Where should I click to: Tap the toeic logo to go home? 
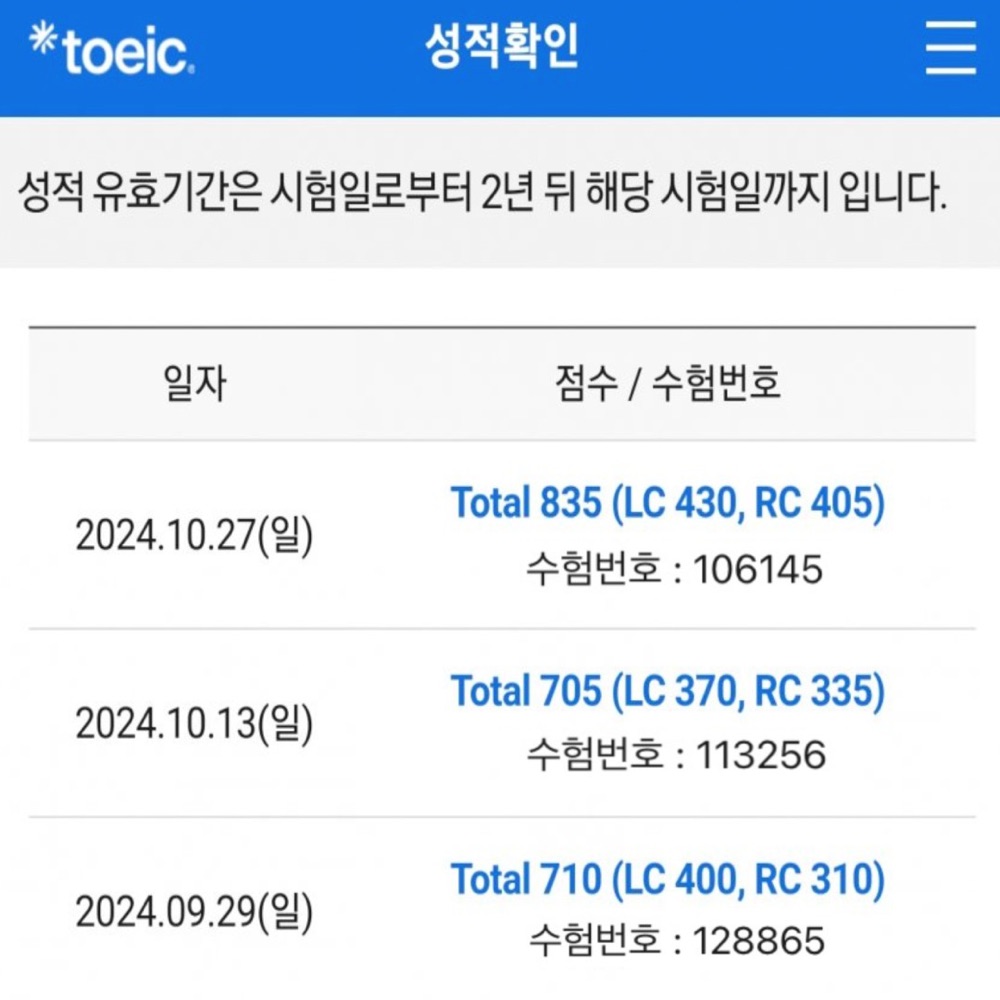pyautogui.click(x=112, y=48)
